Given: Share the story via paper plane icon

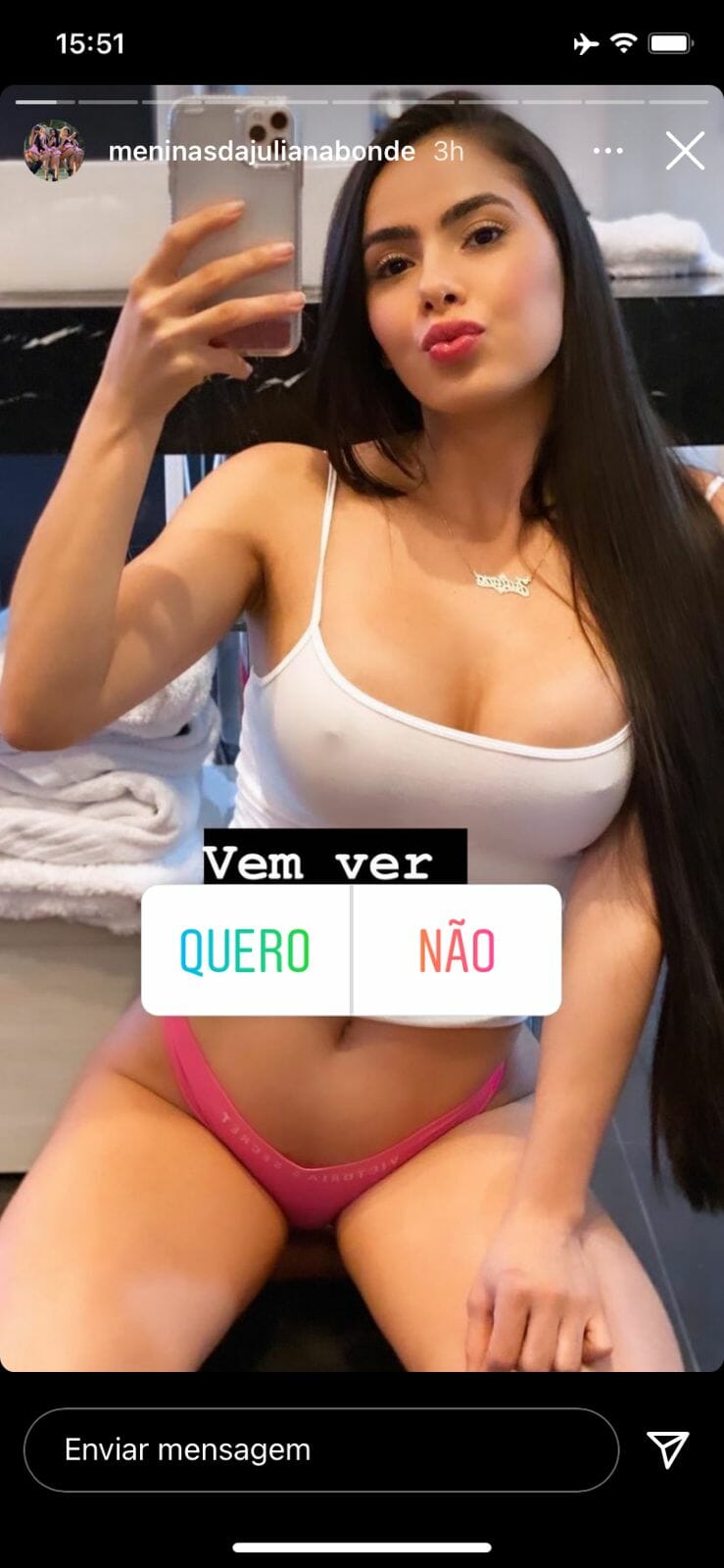Looking at the screenshot, I should tap(667, 1448).
